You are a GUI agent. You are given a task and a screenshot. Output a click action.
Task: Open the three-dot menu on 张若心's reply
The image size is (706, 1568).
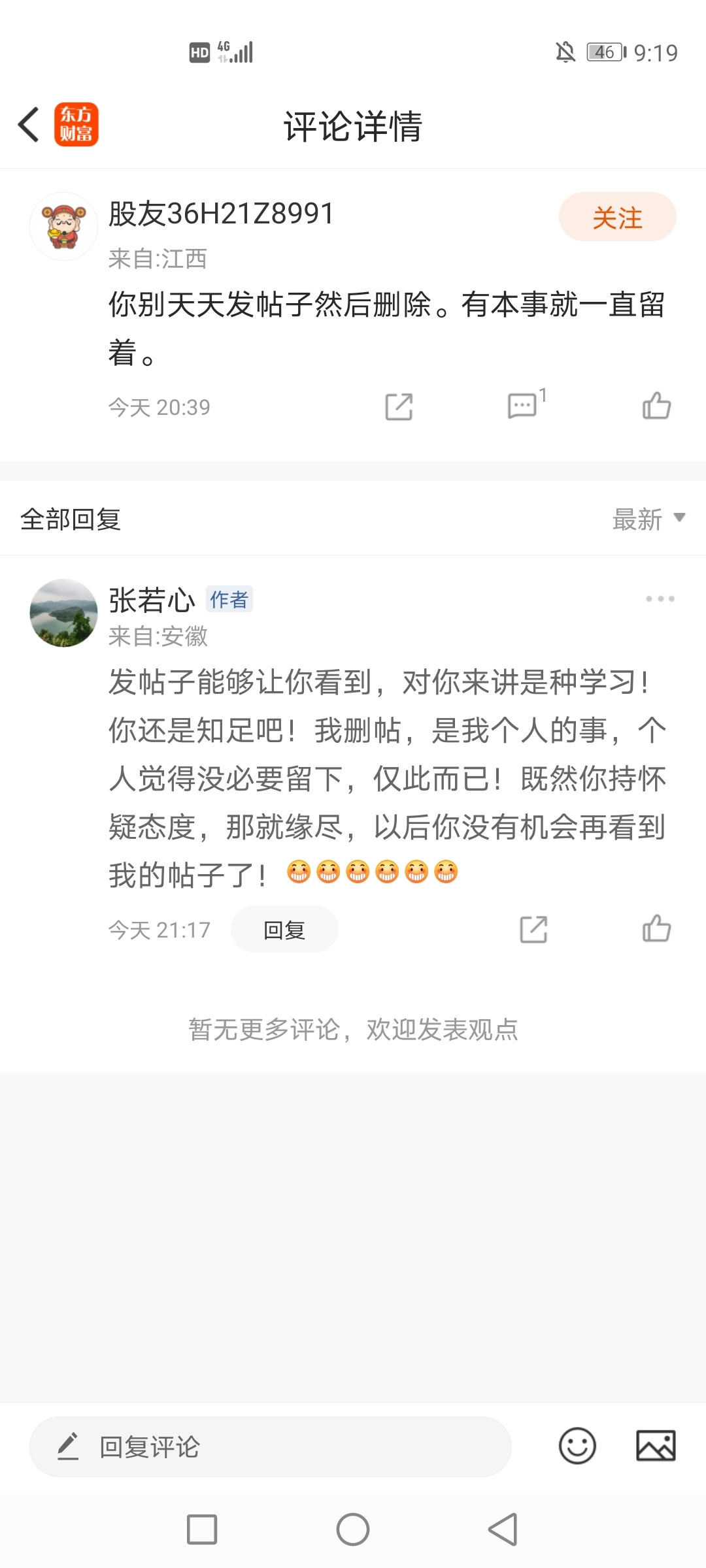tap(660, 598)
